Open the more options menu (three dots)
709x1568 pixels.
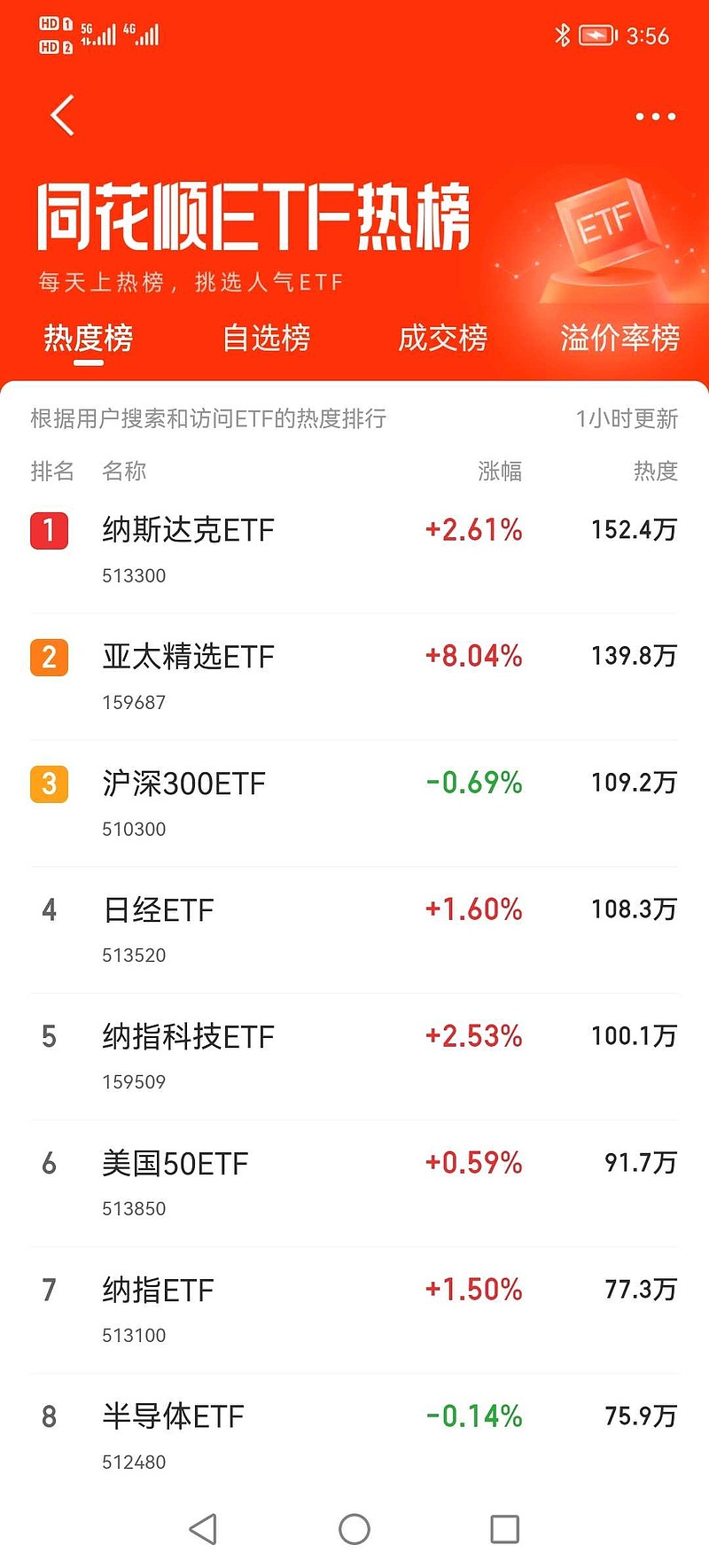point(654,116)
